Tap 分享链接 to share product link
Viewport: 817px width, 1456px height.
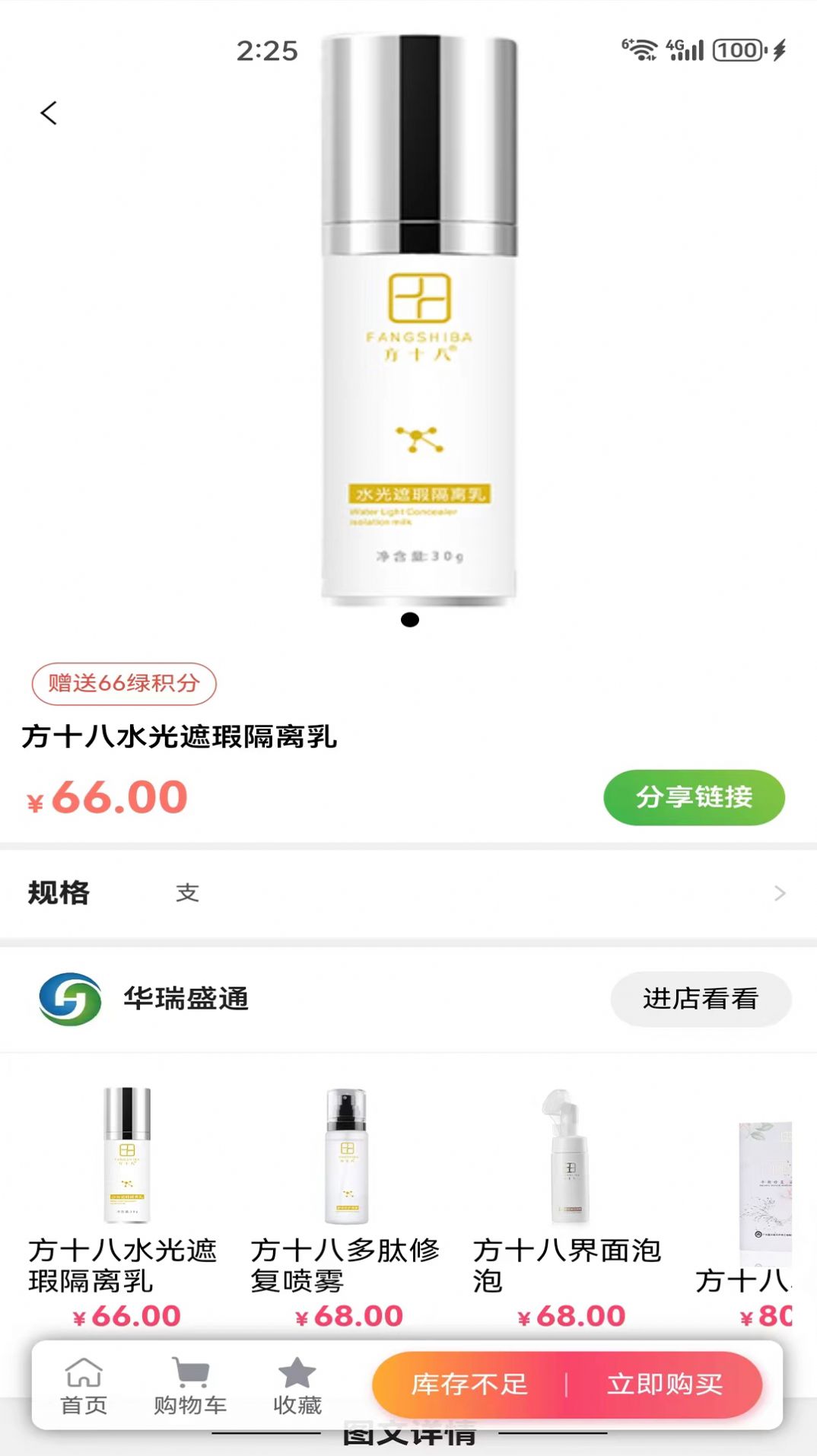tap(694, 797)
